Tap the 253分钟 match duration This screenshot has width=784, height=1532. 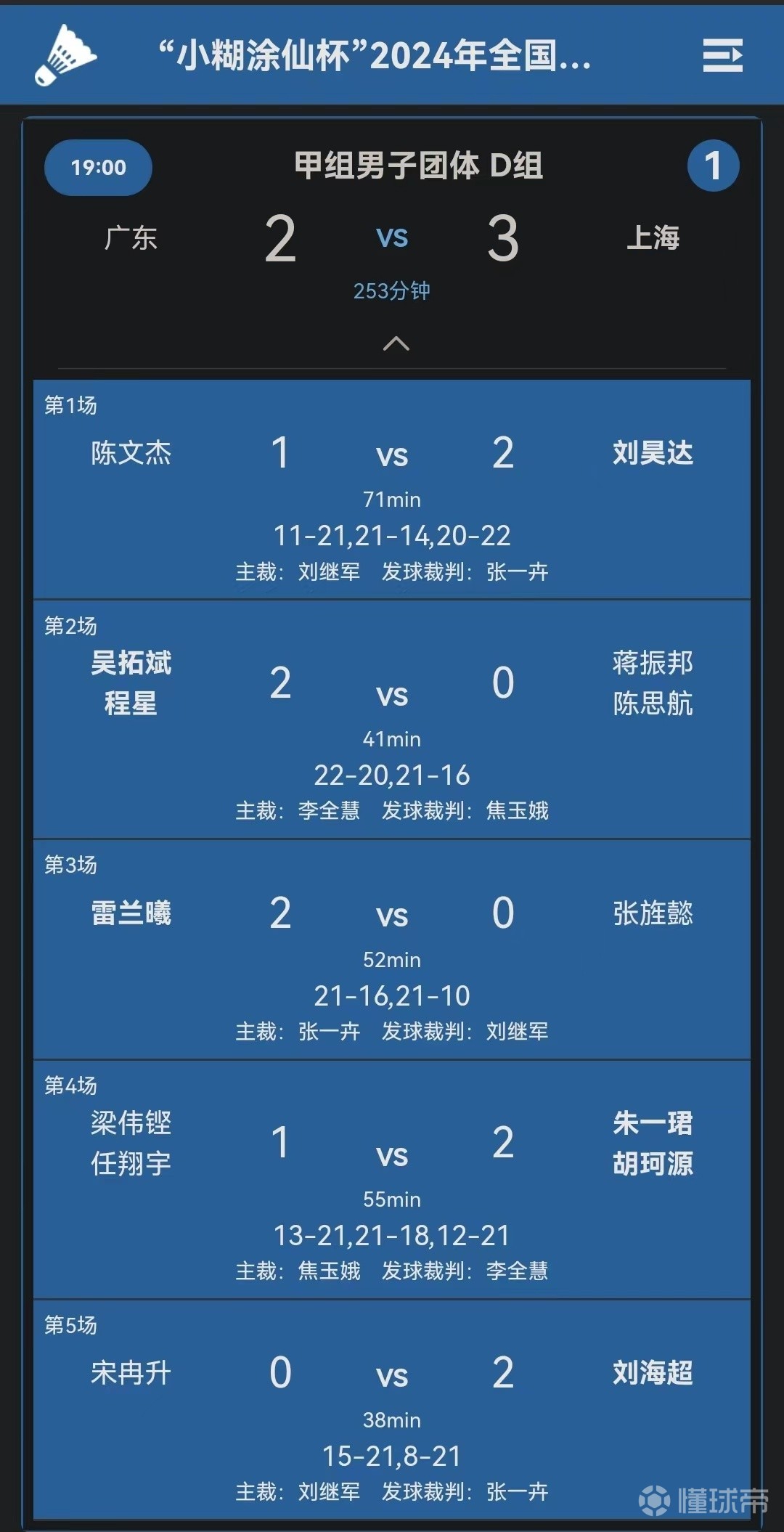click(392, 290)
